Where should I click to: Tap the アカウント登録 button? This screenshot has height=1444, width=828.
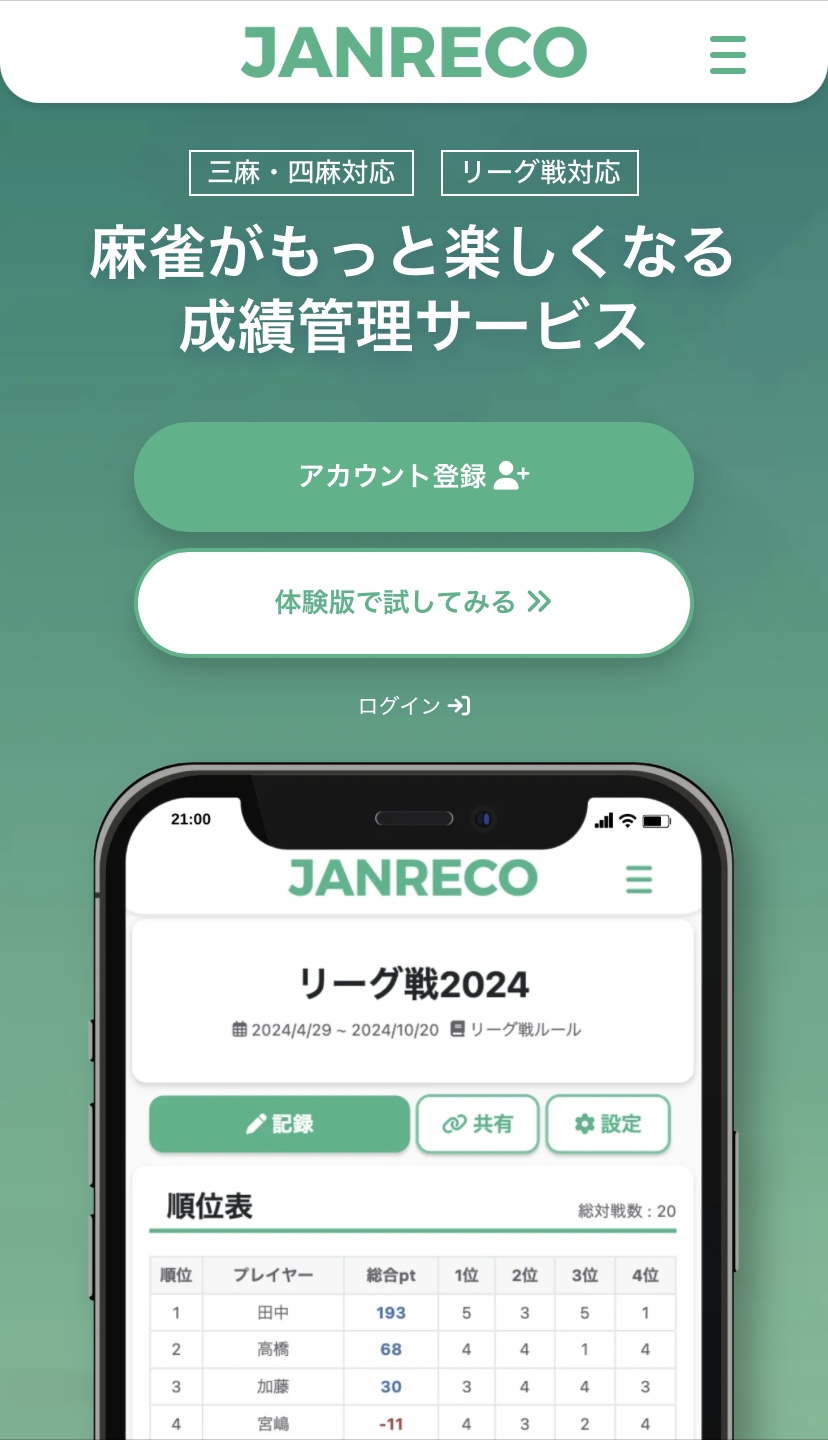[x=413, y=476]
